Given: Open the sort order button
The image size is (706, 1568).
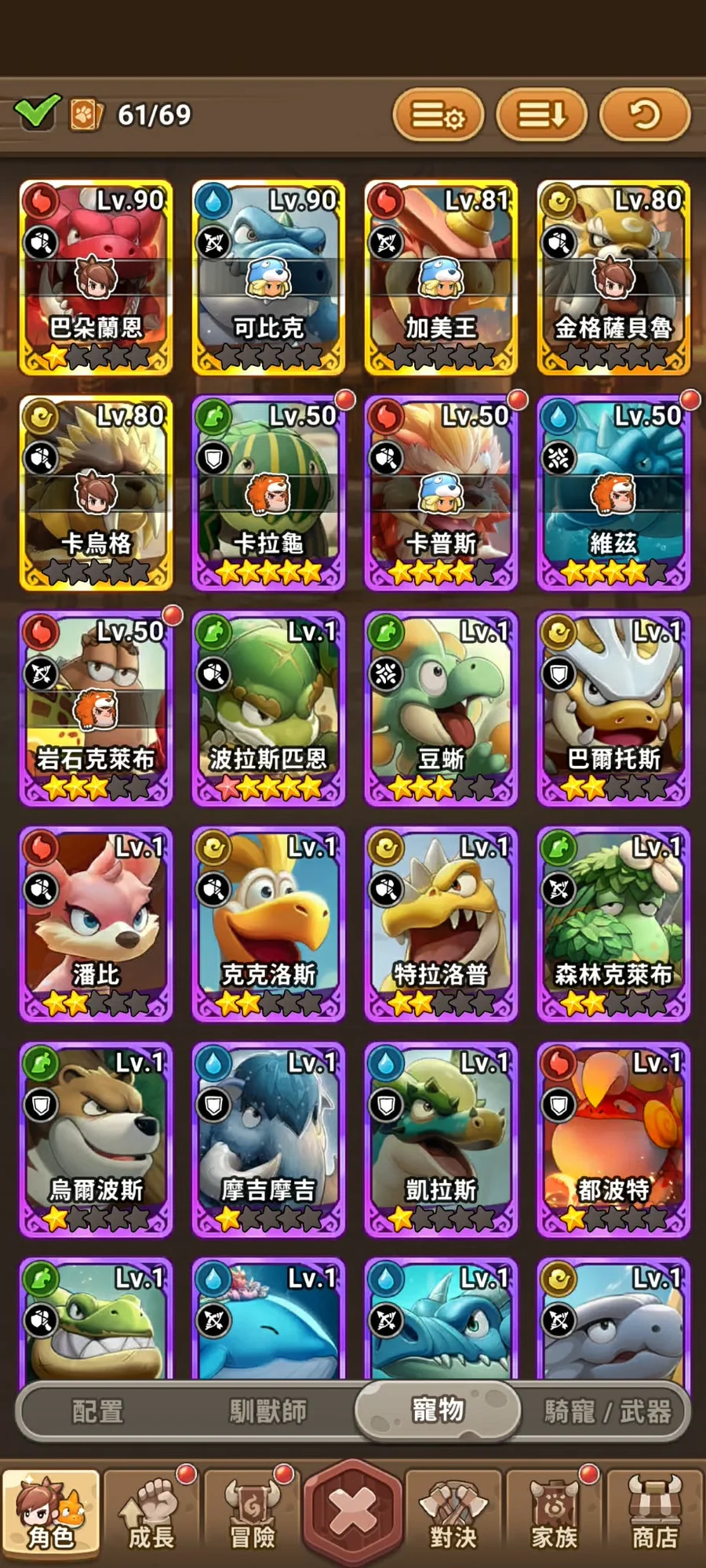Looking at the screenshot, I should click(x=542, y=115).
